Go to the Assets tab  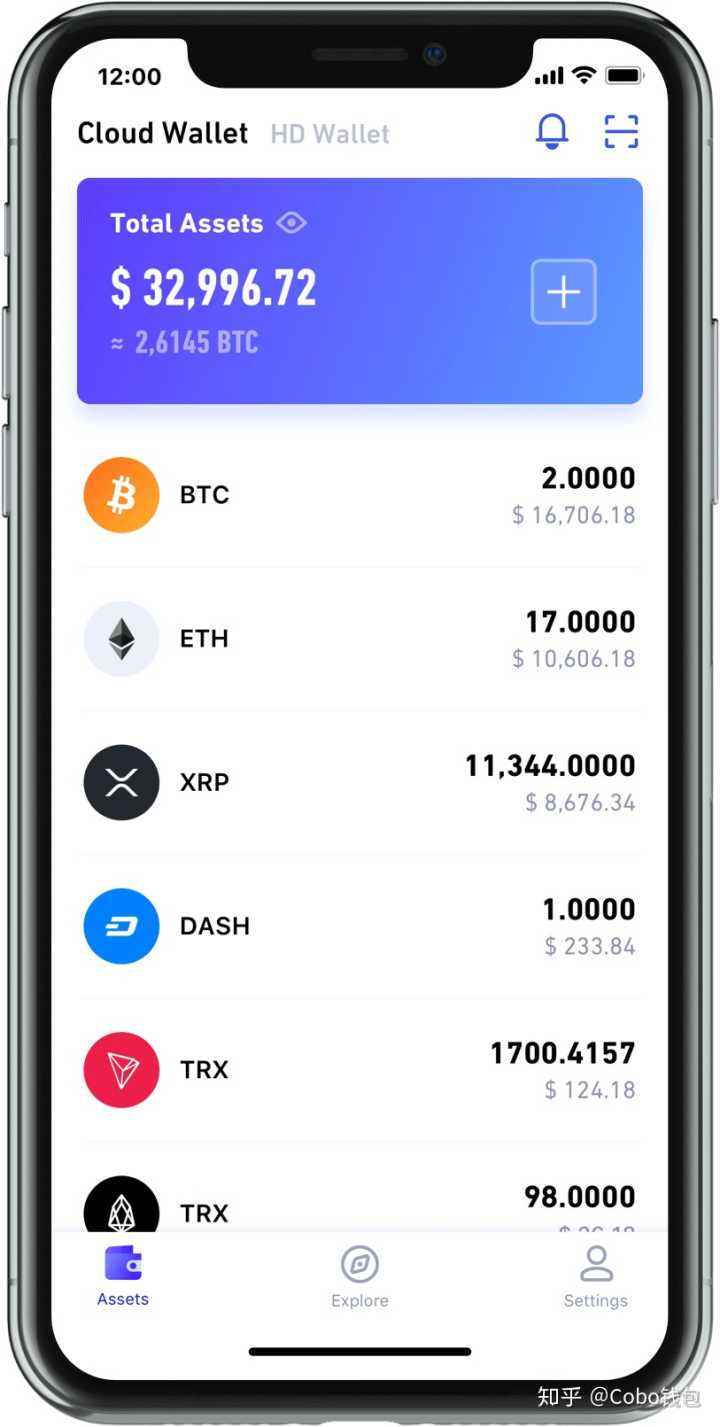[123, 1277]
